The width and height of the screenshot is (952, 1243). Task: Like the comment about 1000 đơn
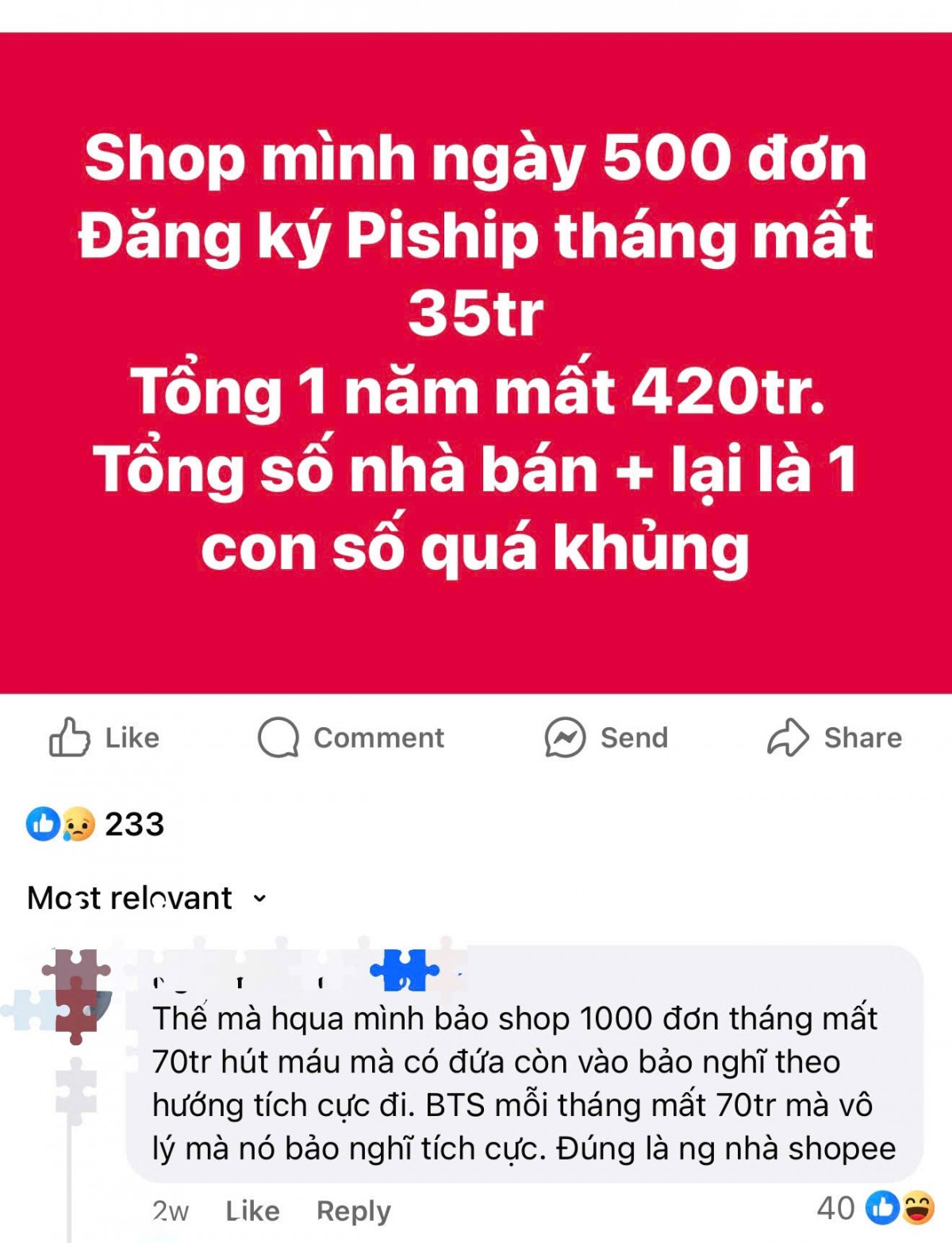252,1210
